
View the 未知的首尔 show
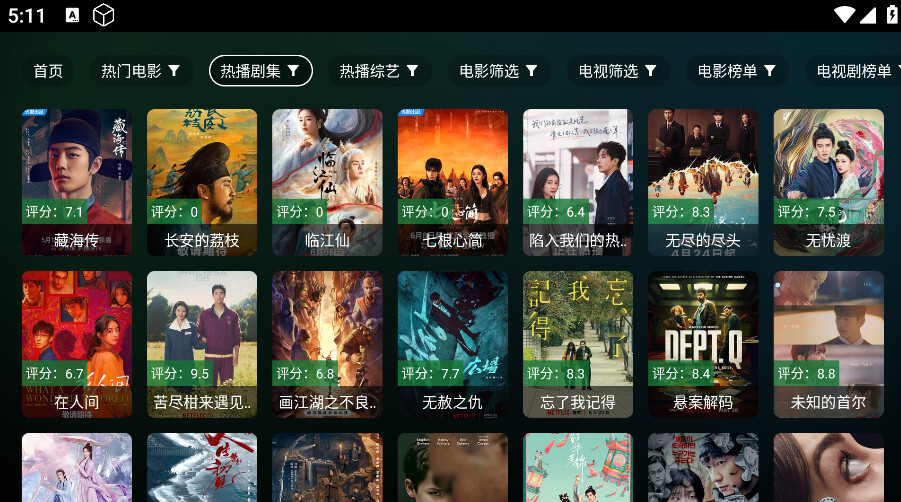tap(828, 344)
